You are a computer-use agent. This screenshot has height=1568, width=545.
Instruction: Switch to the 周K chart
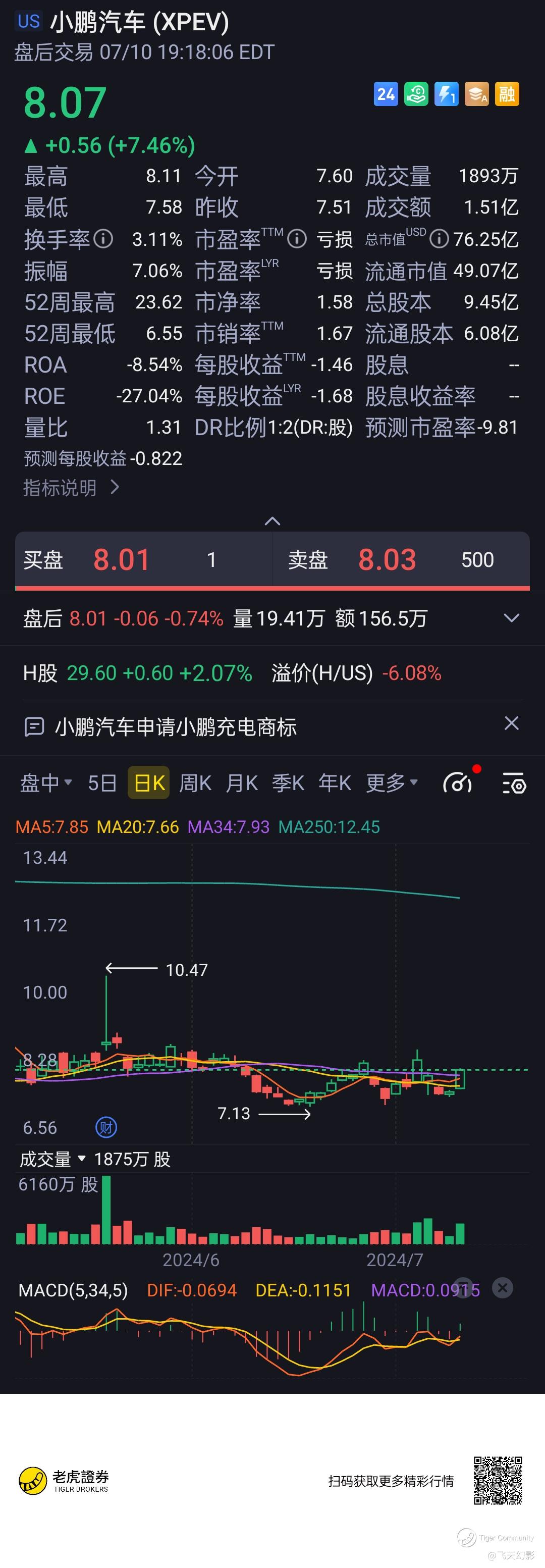[195, 783]
